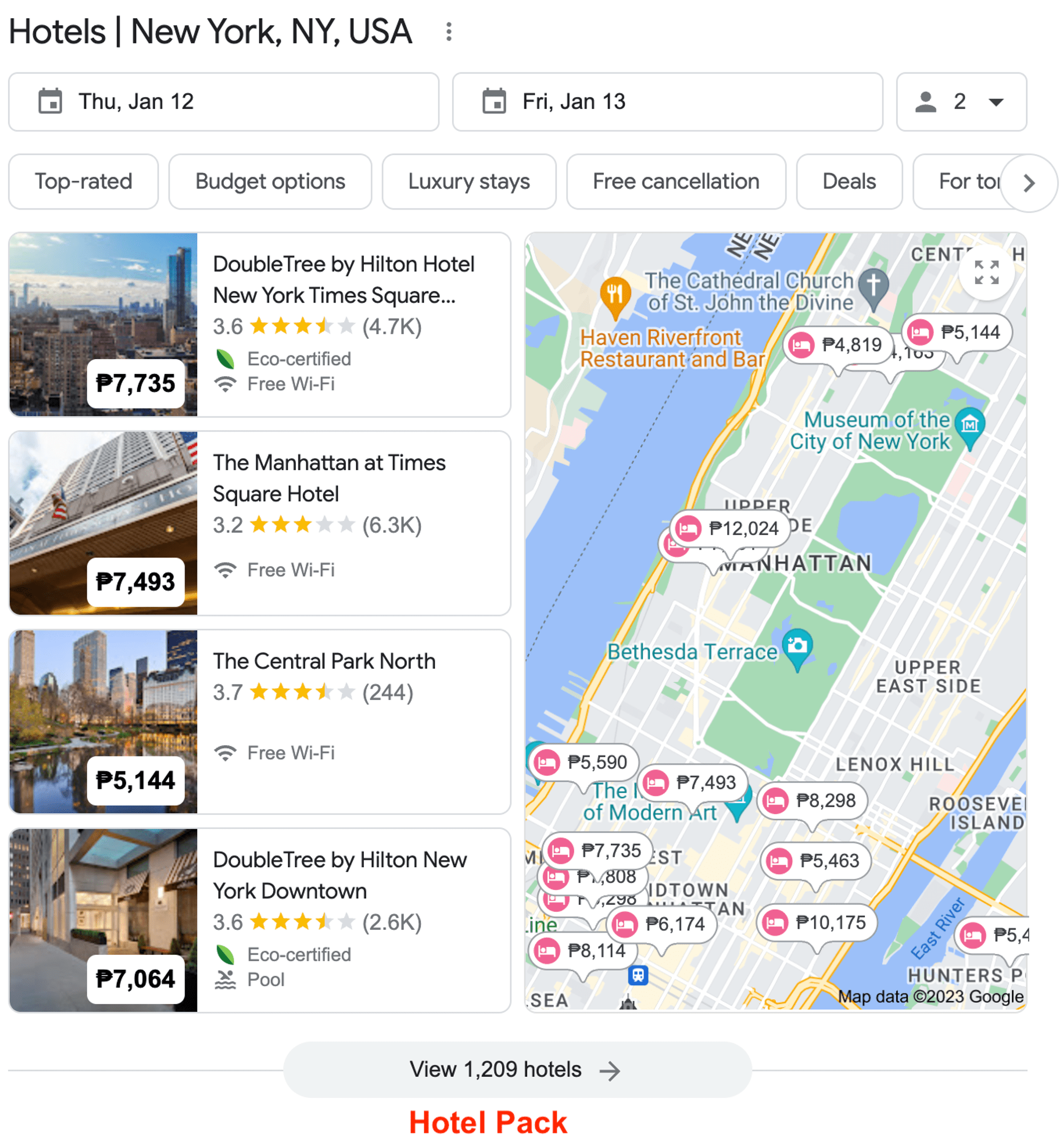Viewport: 1064px width, 1139px height.
Task: Switch to the Luxury stays filter
Action: pos(469,181)
